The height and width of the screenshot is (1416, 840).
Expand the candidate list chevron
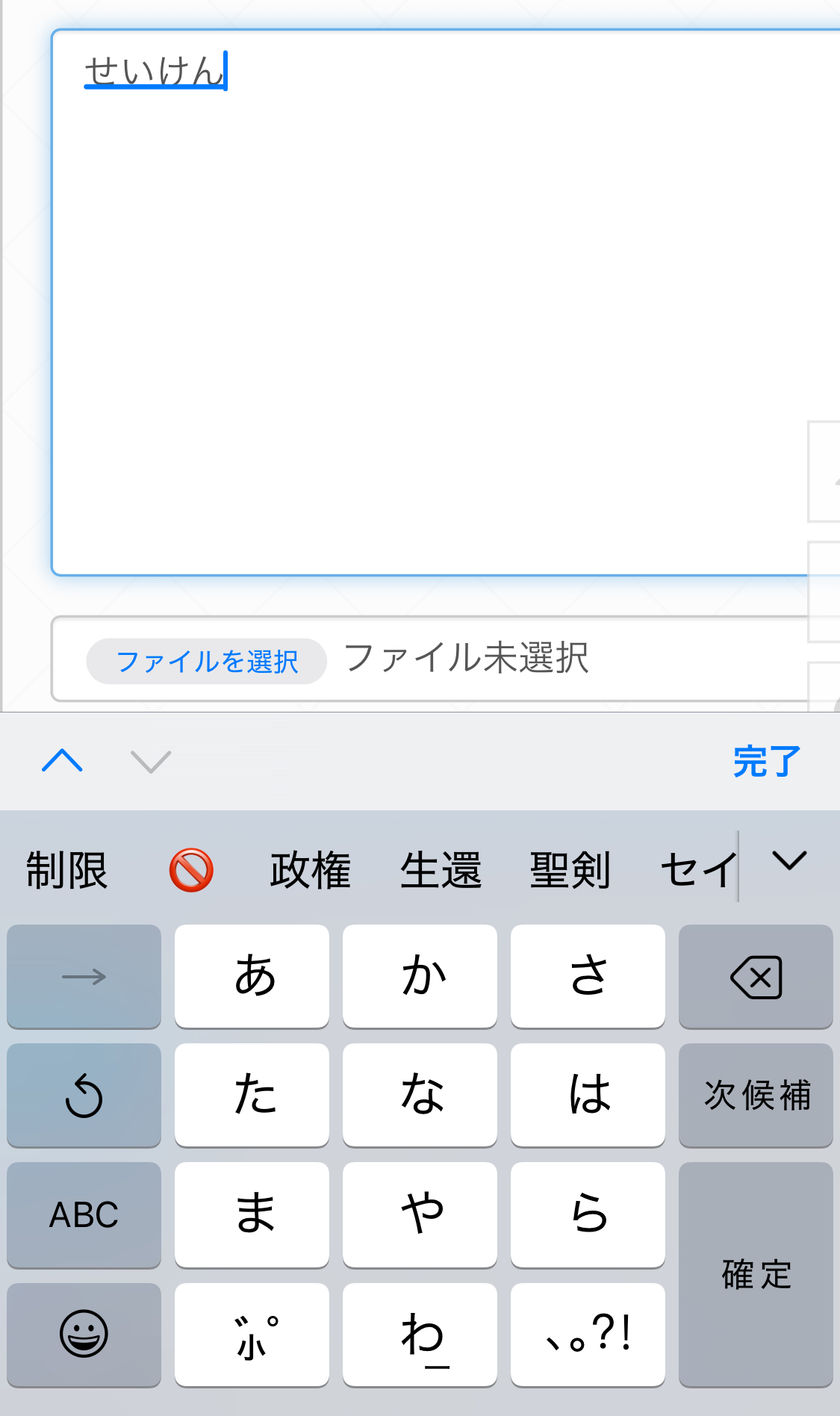pyautogui.click(x=789, y=861)
